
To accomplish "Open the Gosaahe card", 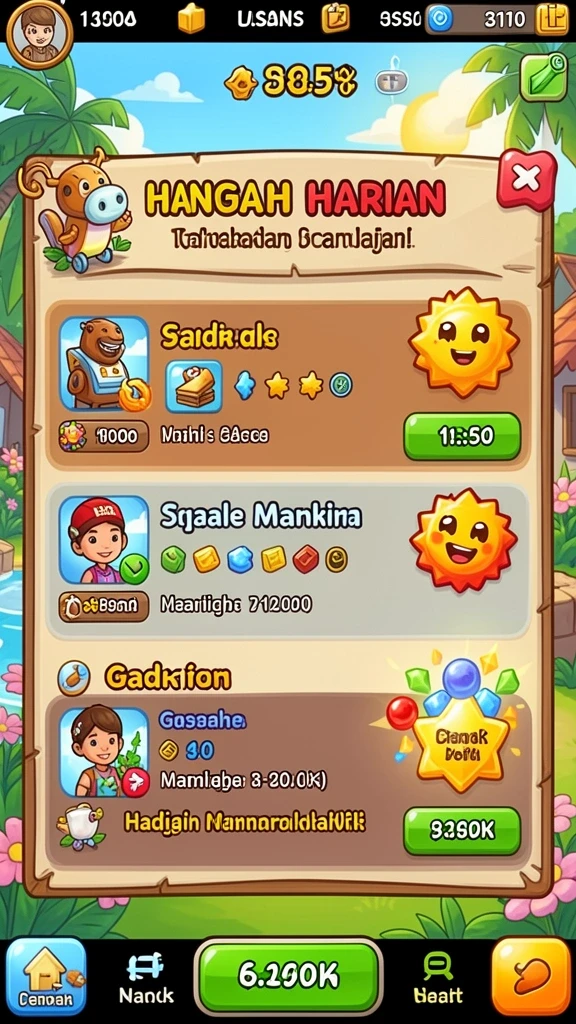I will (x=288, y=781).
